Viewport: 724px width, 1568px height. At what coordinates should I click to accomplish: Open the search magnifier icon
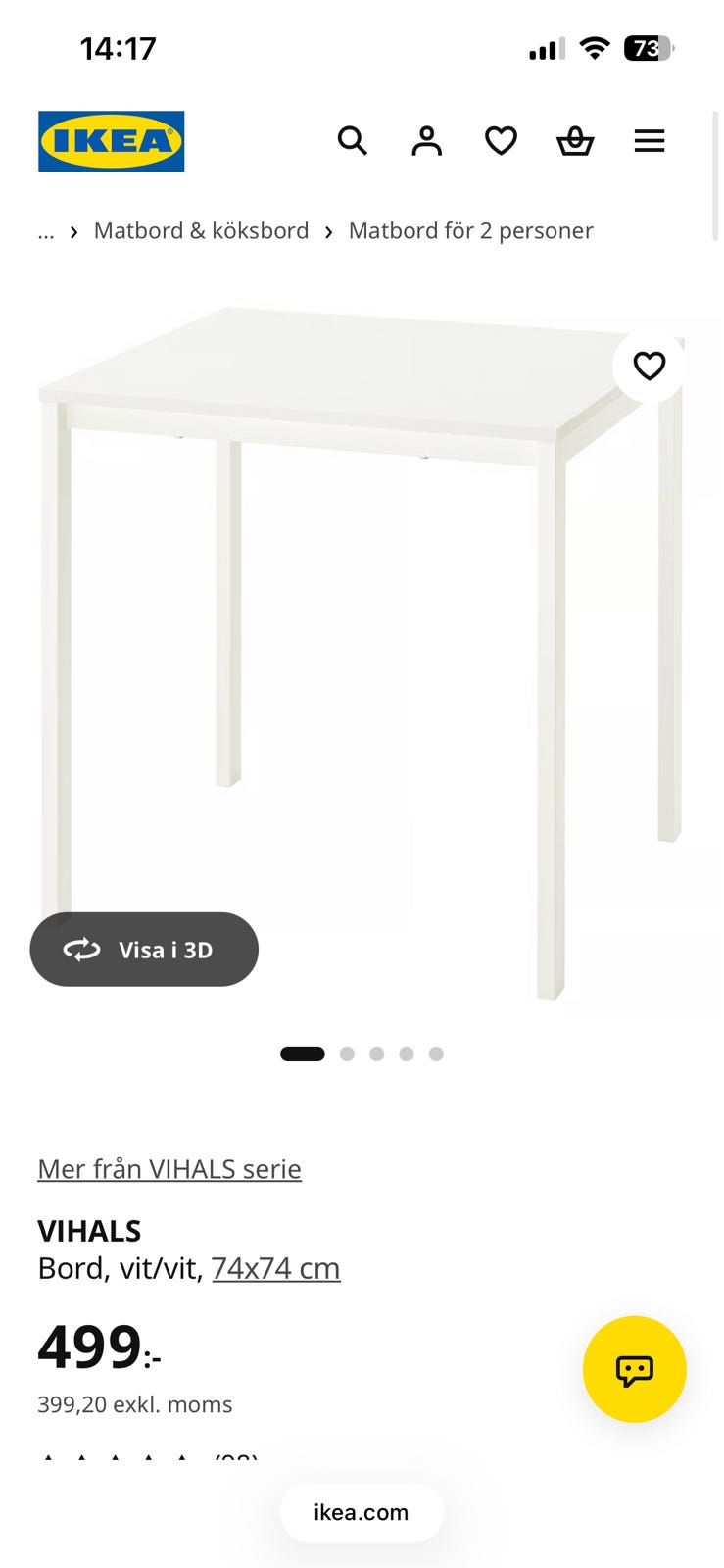[353, 141]
